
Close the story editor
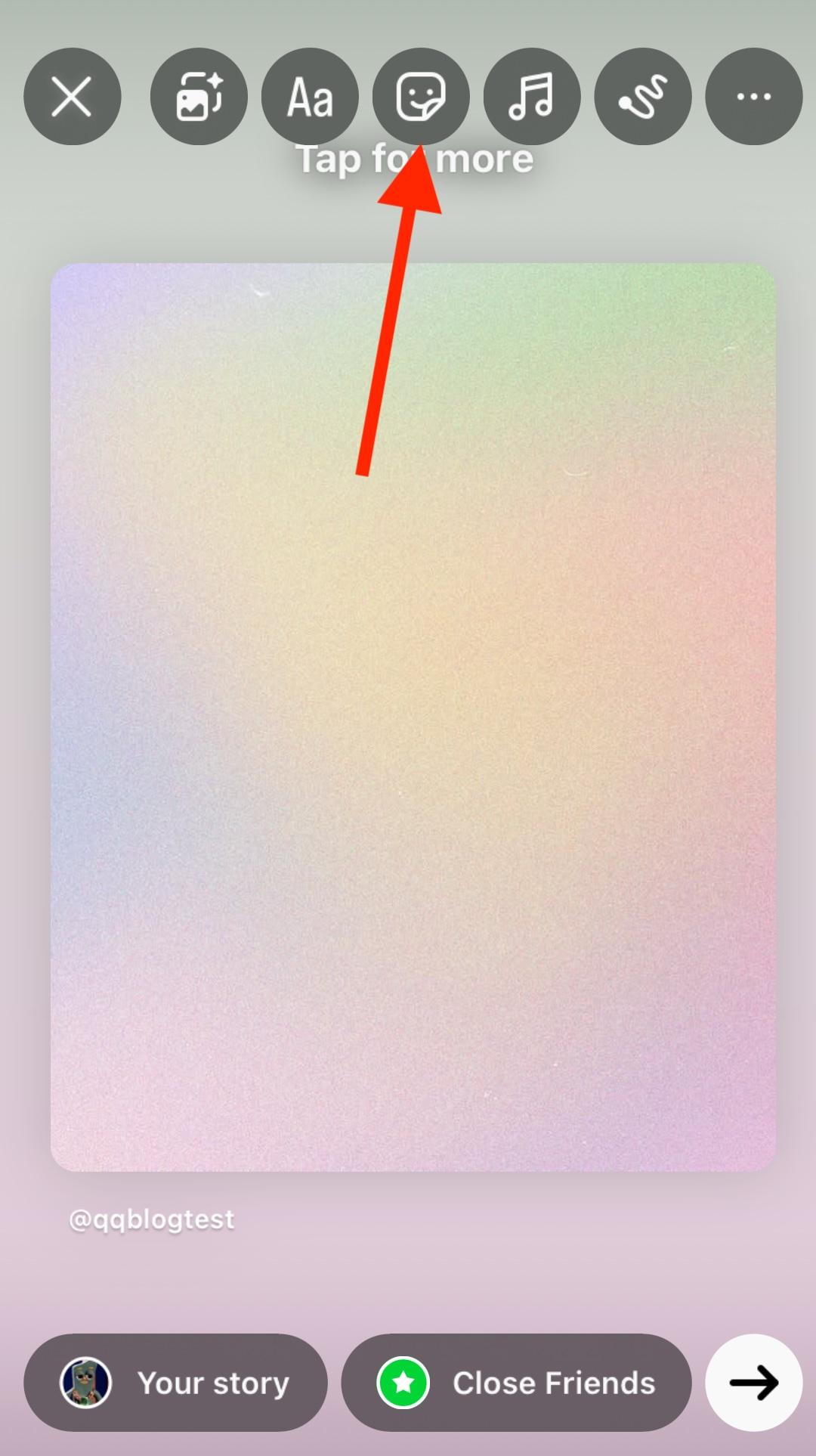(x=72, y=97)
